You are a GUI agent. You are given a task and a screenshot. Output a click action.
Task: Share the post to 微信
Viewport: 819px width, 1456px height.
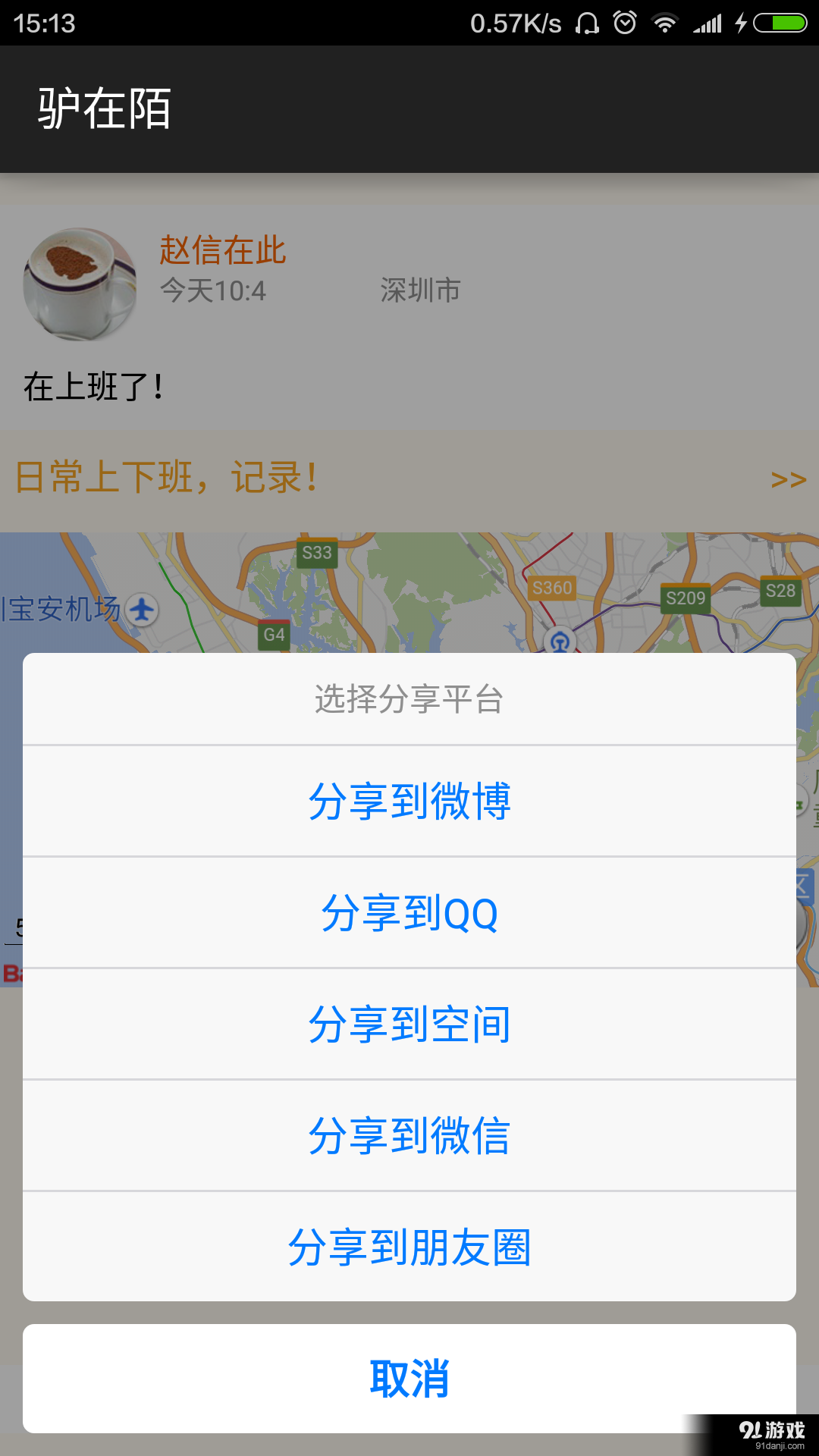click(x=409, y=1135)
